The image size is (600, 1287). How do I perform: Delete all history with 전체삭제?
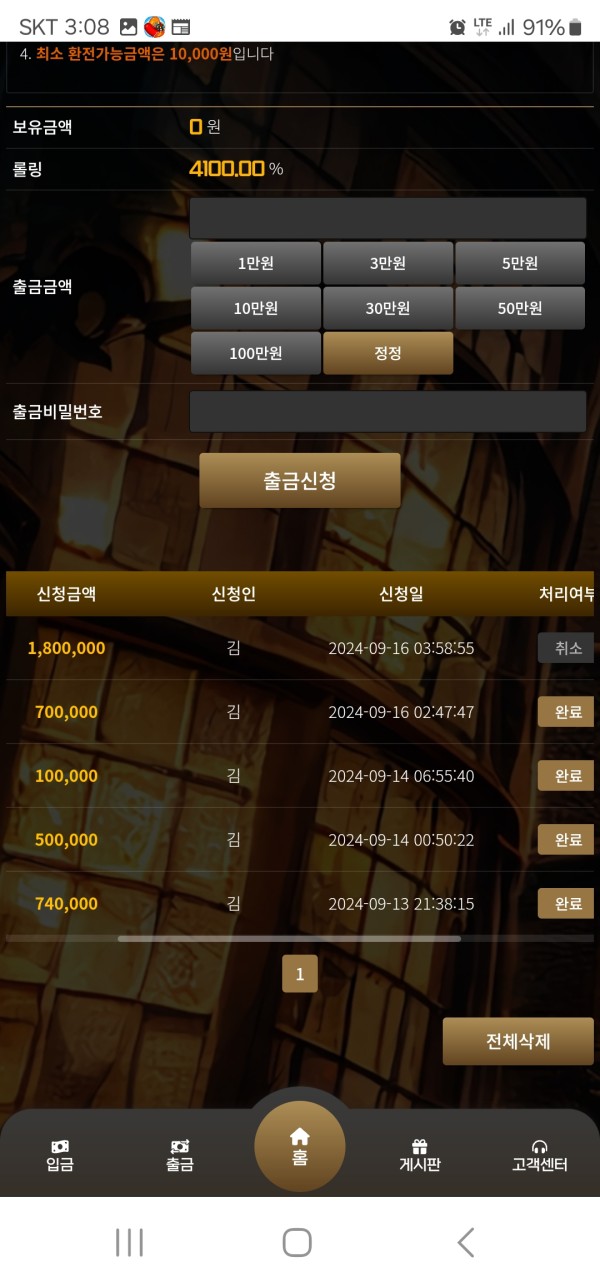[518, 1041]
